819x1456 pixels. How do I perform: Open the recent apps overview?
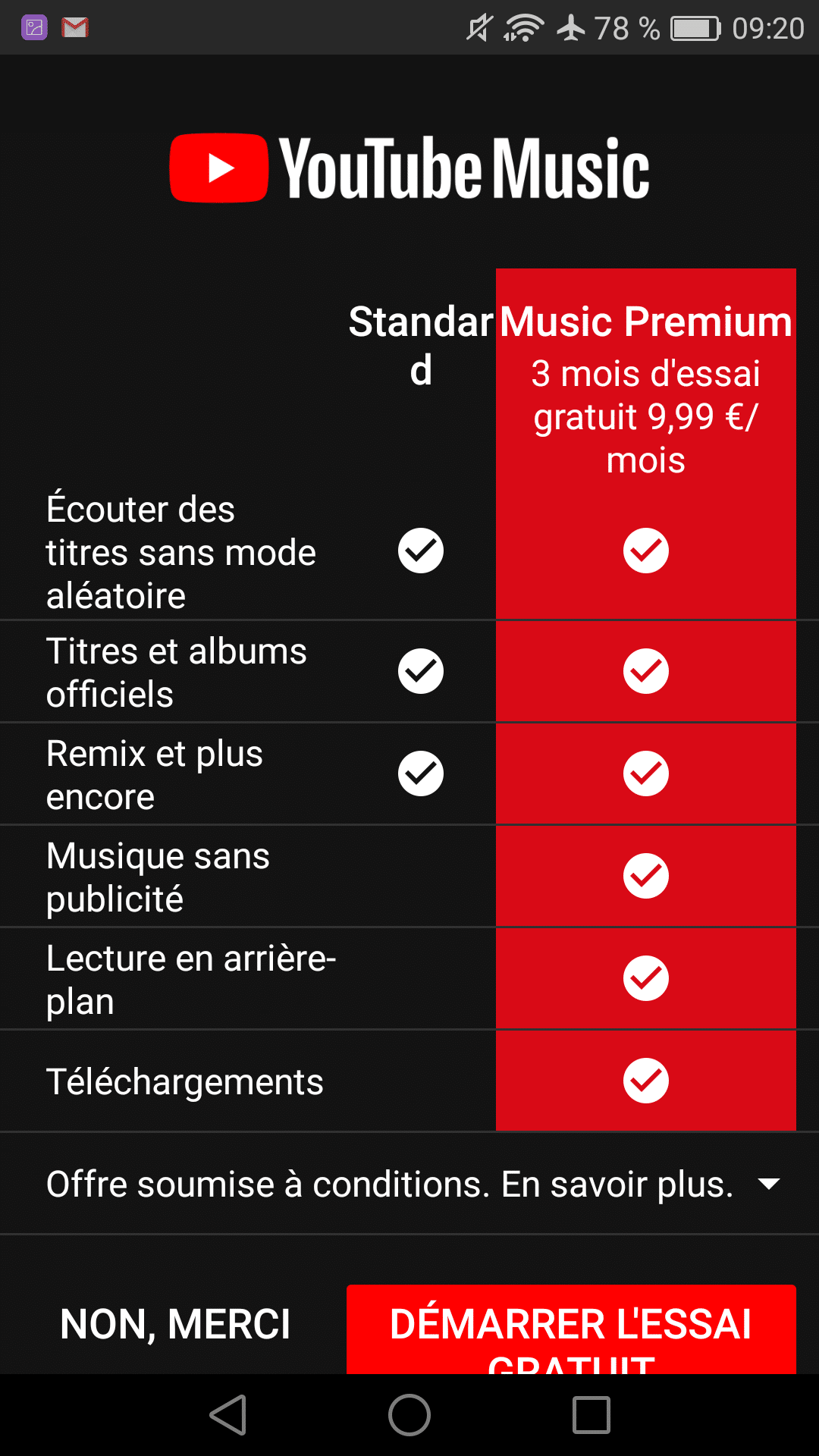pos(591,1415)
